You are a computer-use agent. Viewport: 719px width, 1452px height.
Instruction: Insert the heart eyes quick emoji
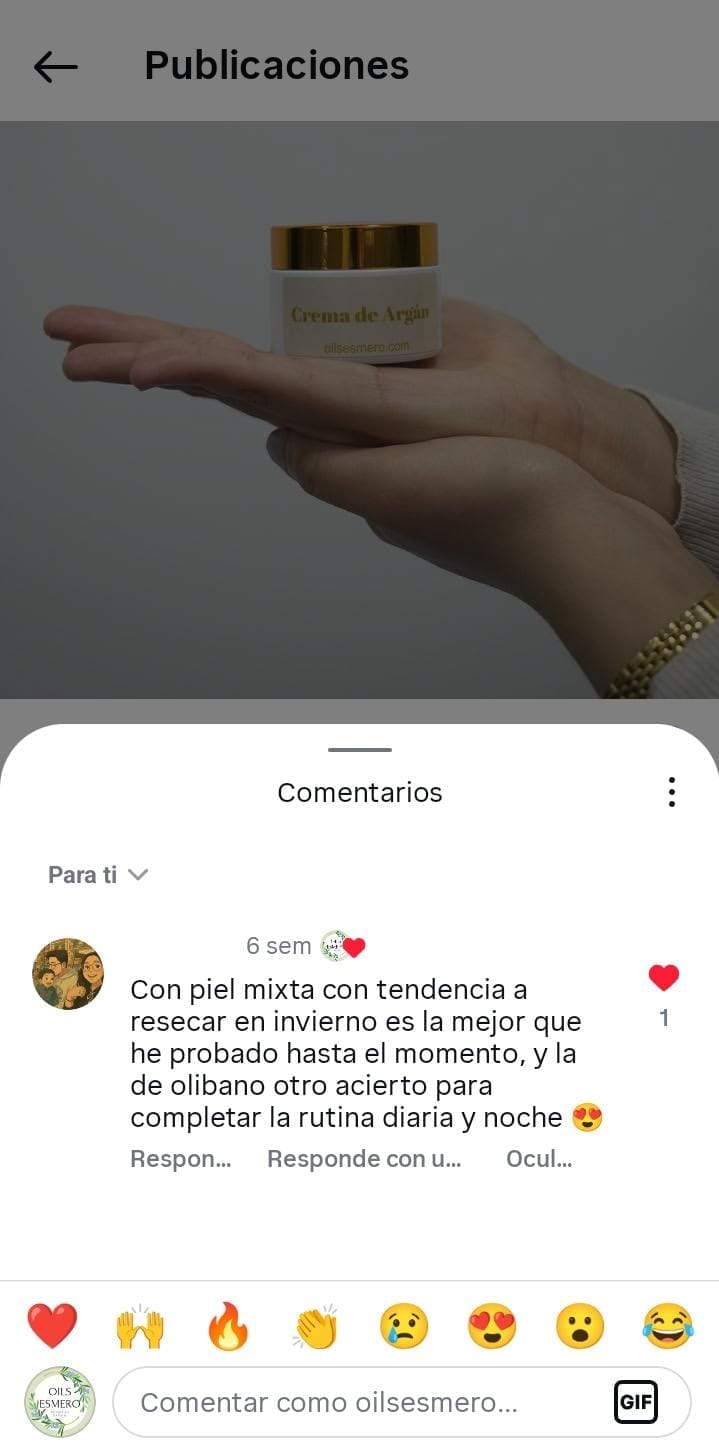tap(492, 1326)
